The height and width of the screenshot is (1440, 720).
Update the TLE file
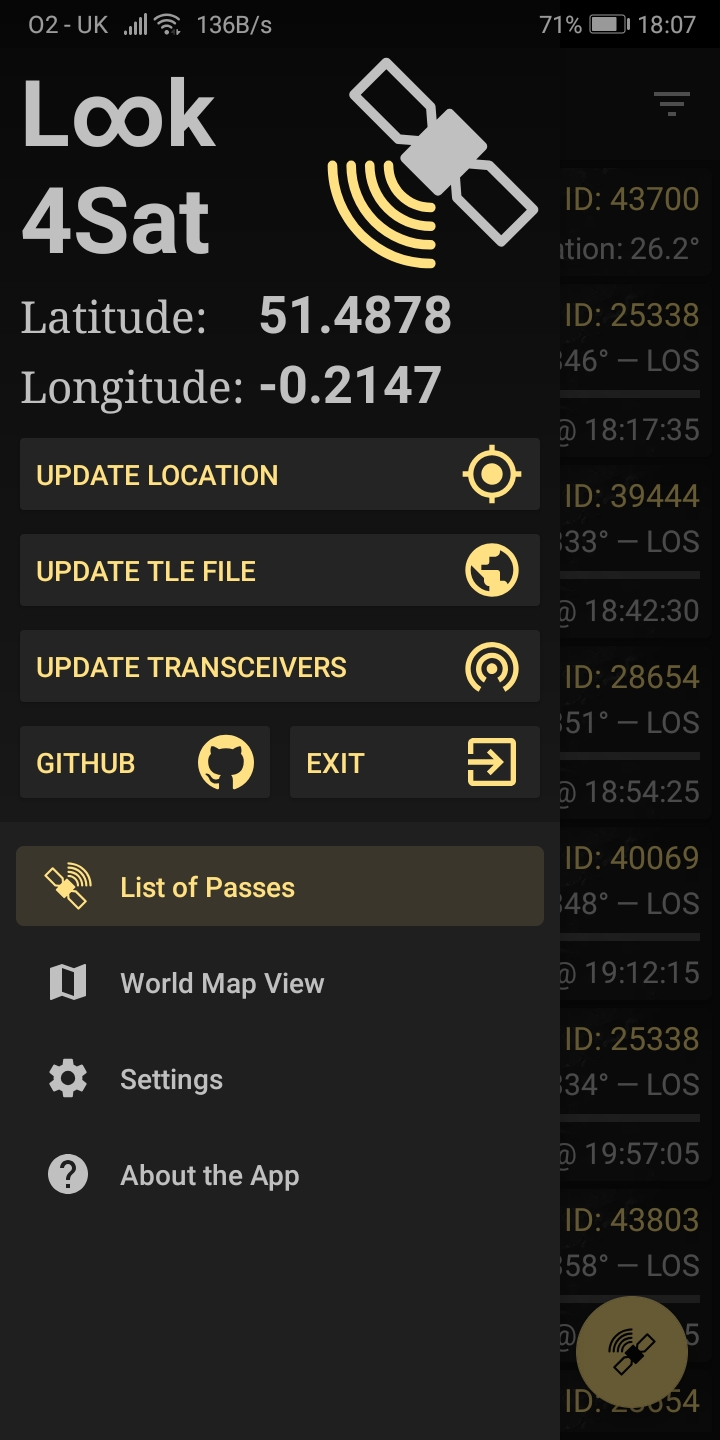[x=279, y=571]
